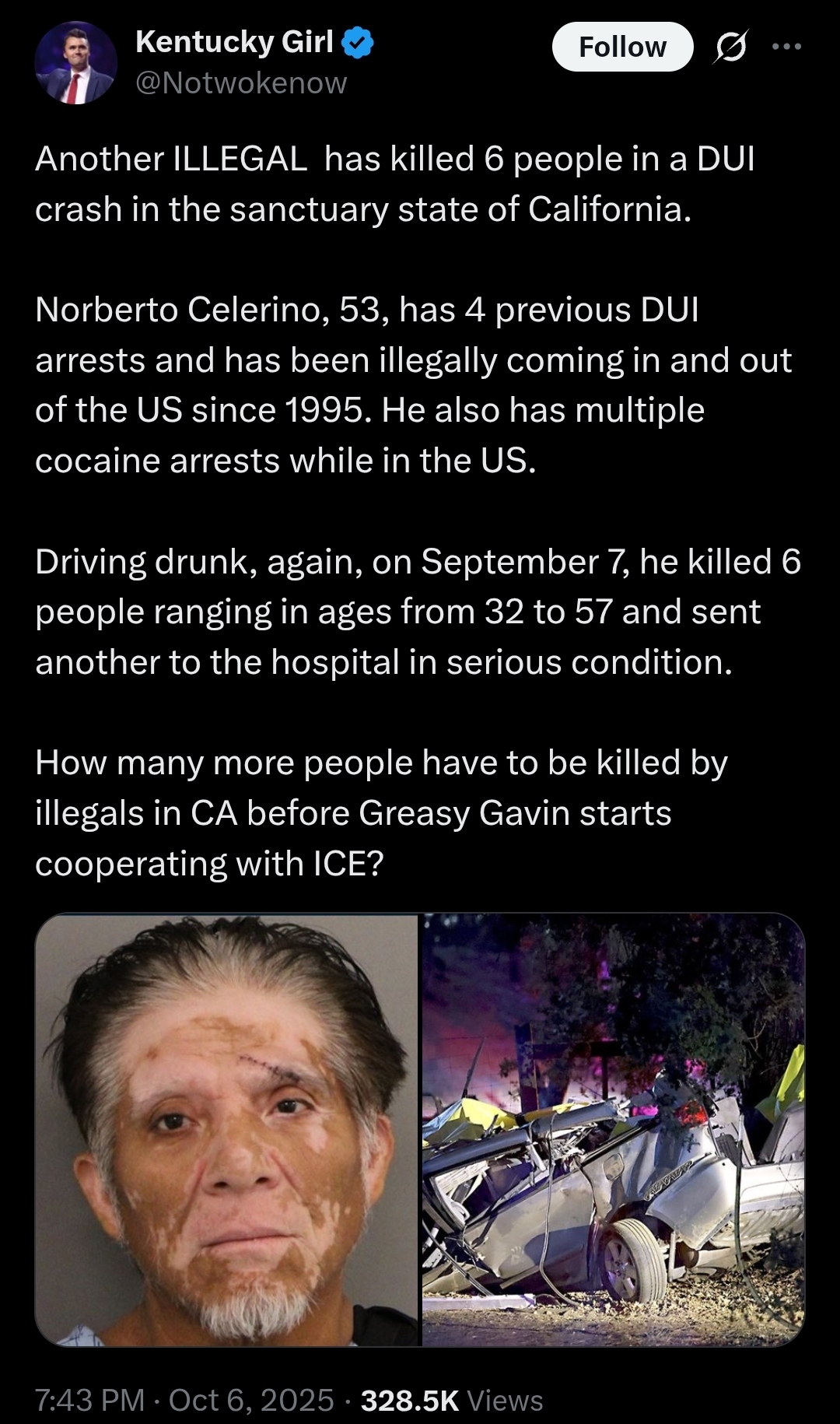Open Kentucky Girl's profile picture

(75, 62)
